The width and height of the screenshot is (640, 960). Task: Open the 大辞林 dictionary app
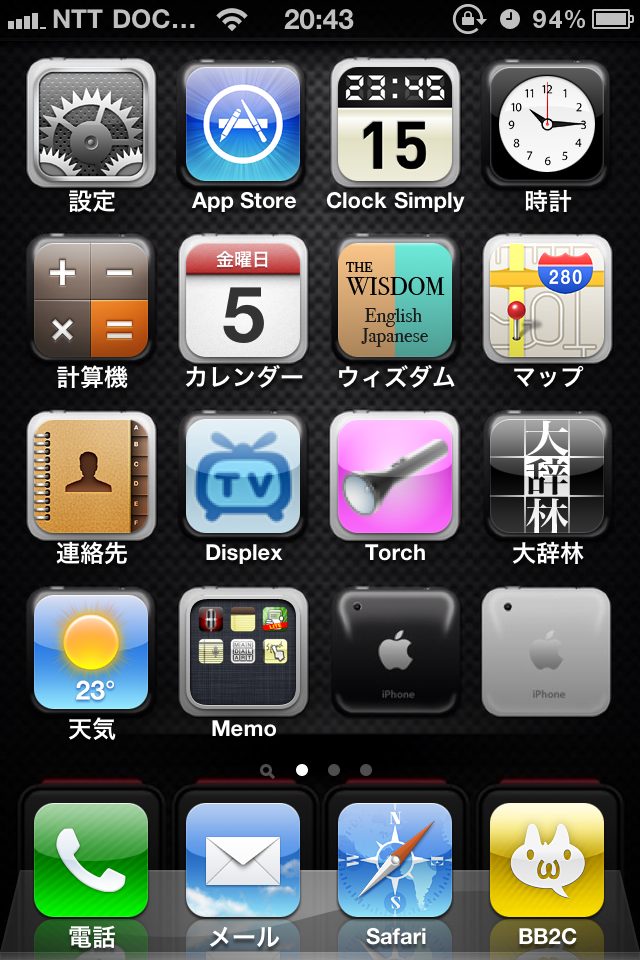point(547,476)
